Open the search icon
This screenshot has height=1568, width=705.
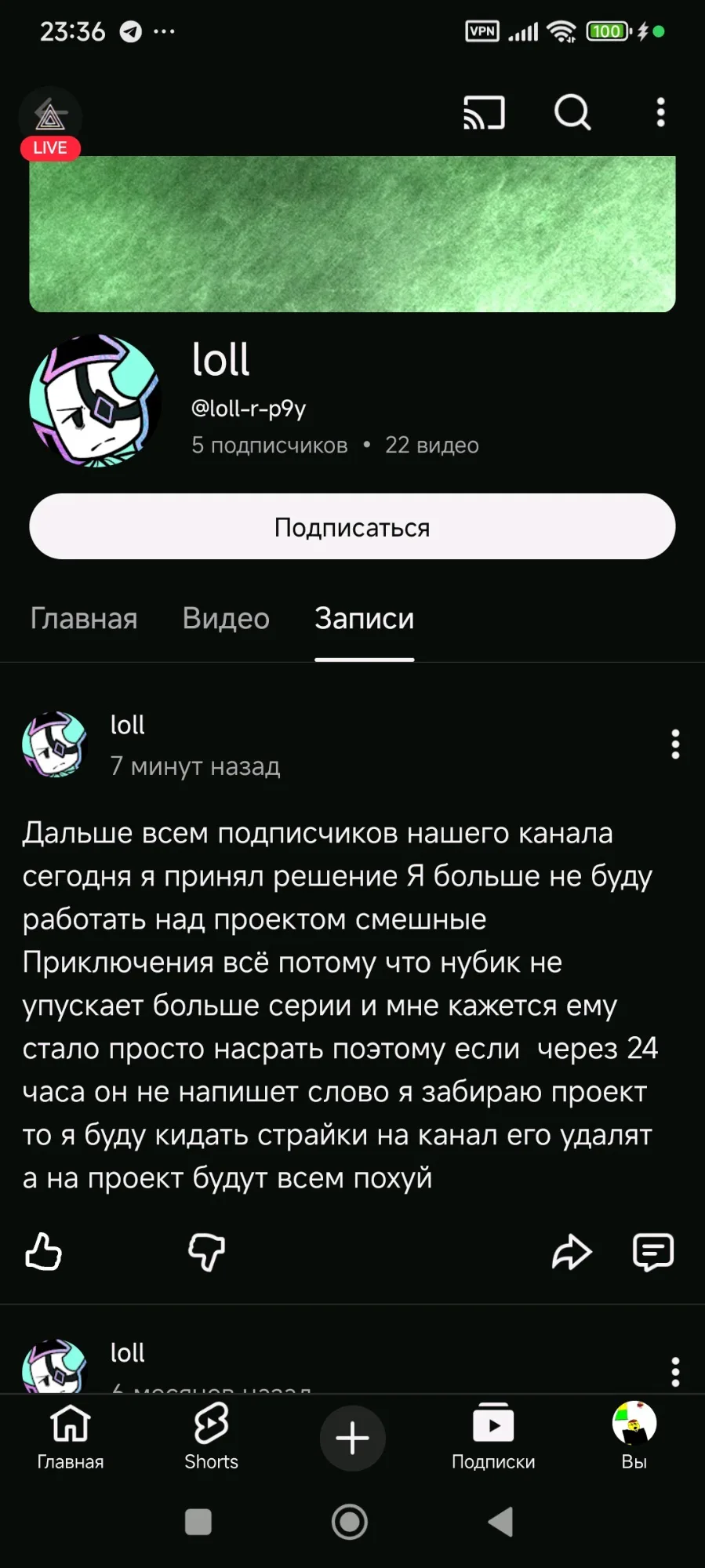[x=572, y=113]
